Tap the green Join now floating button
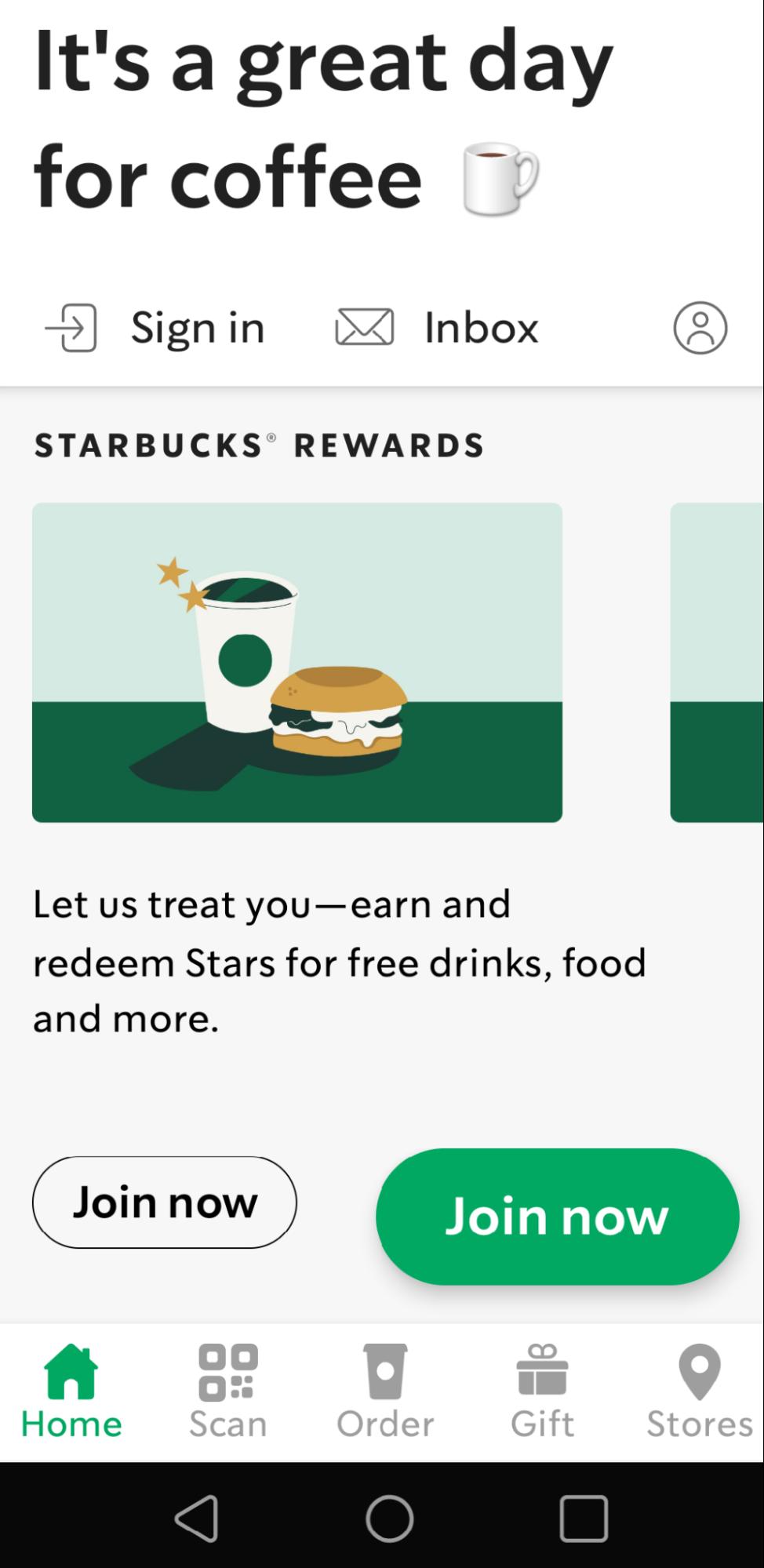Viewport: 764px width, 1568px height. (557, 1217)
